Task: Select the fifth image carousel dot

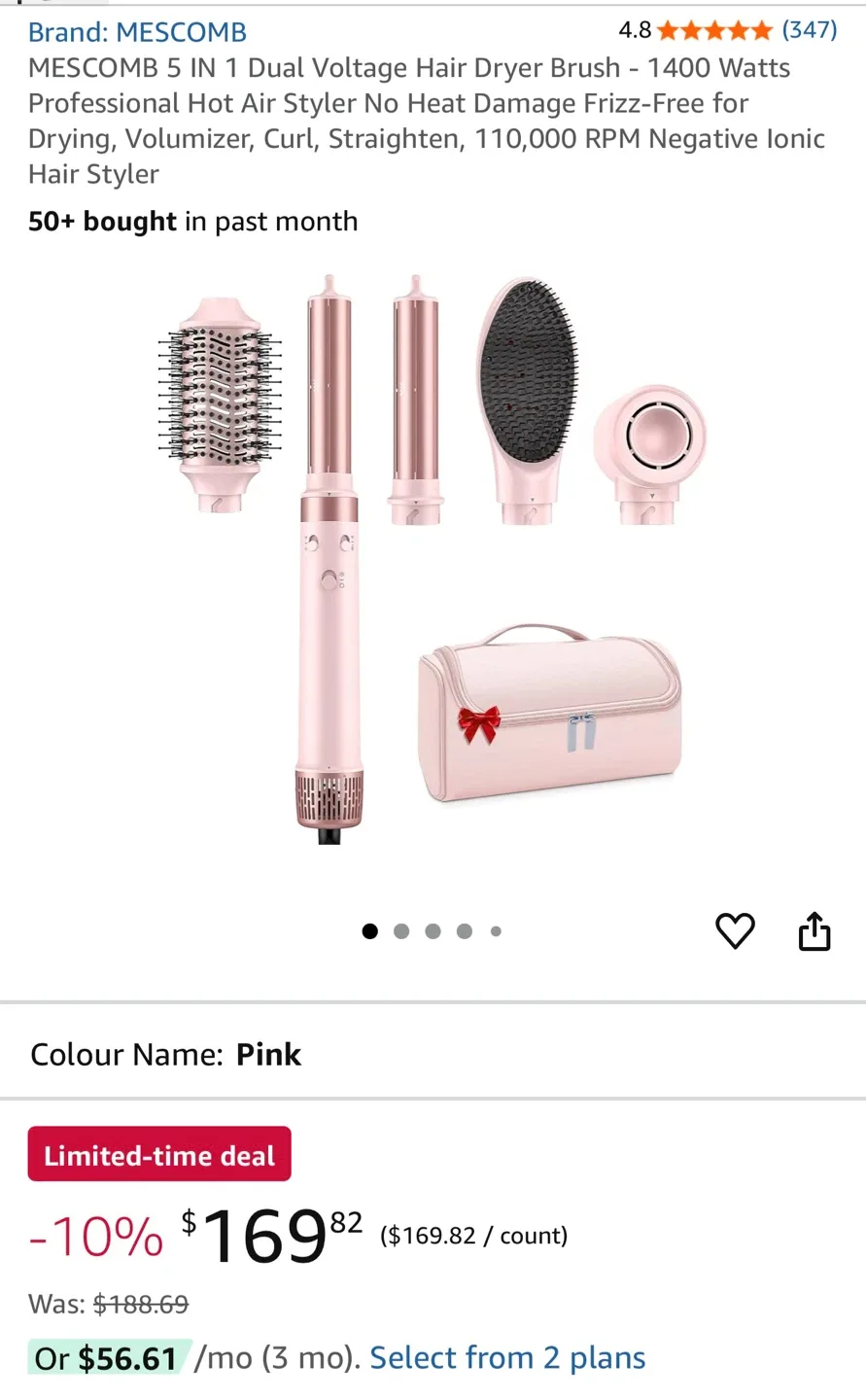Action: coord(495,930)
